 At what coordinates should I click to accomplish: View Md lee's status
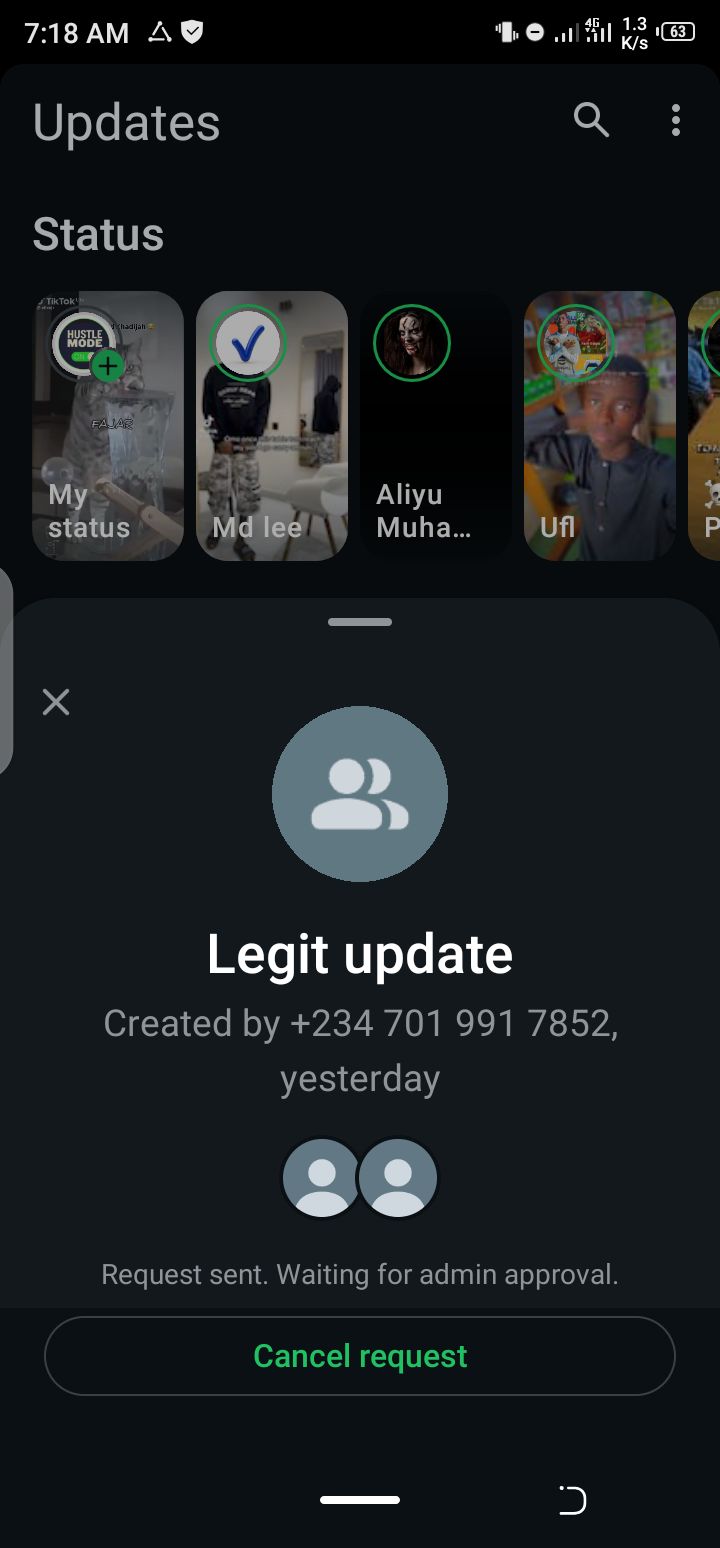272,425
